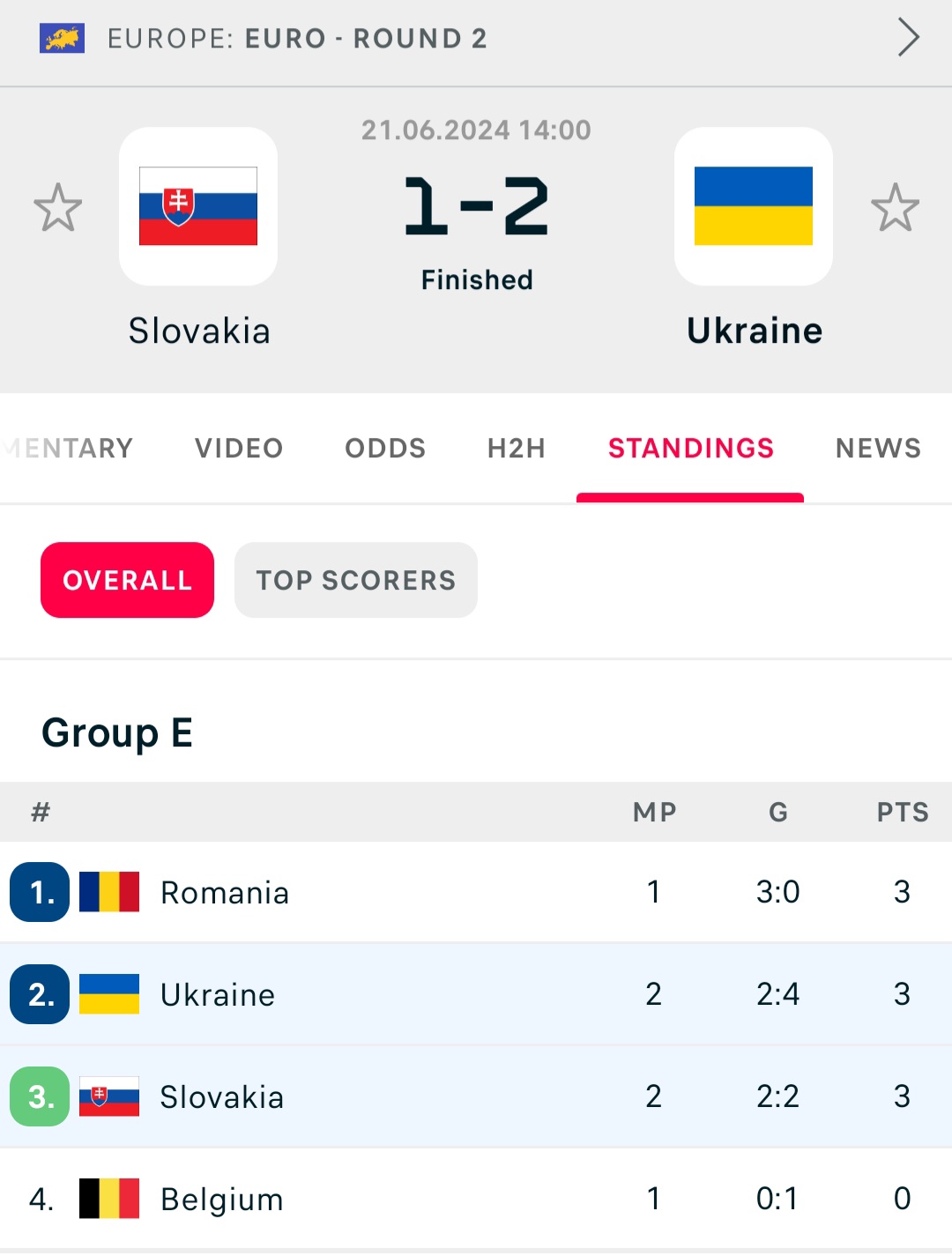Open the H2H tab
This screenshot has width=952, height=1256.
pos(517,449)
